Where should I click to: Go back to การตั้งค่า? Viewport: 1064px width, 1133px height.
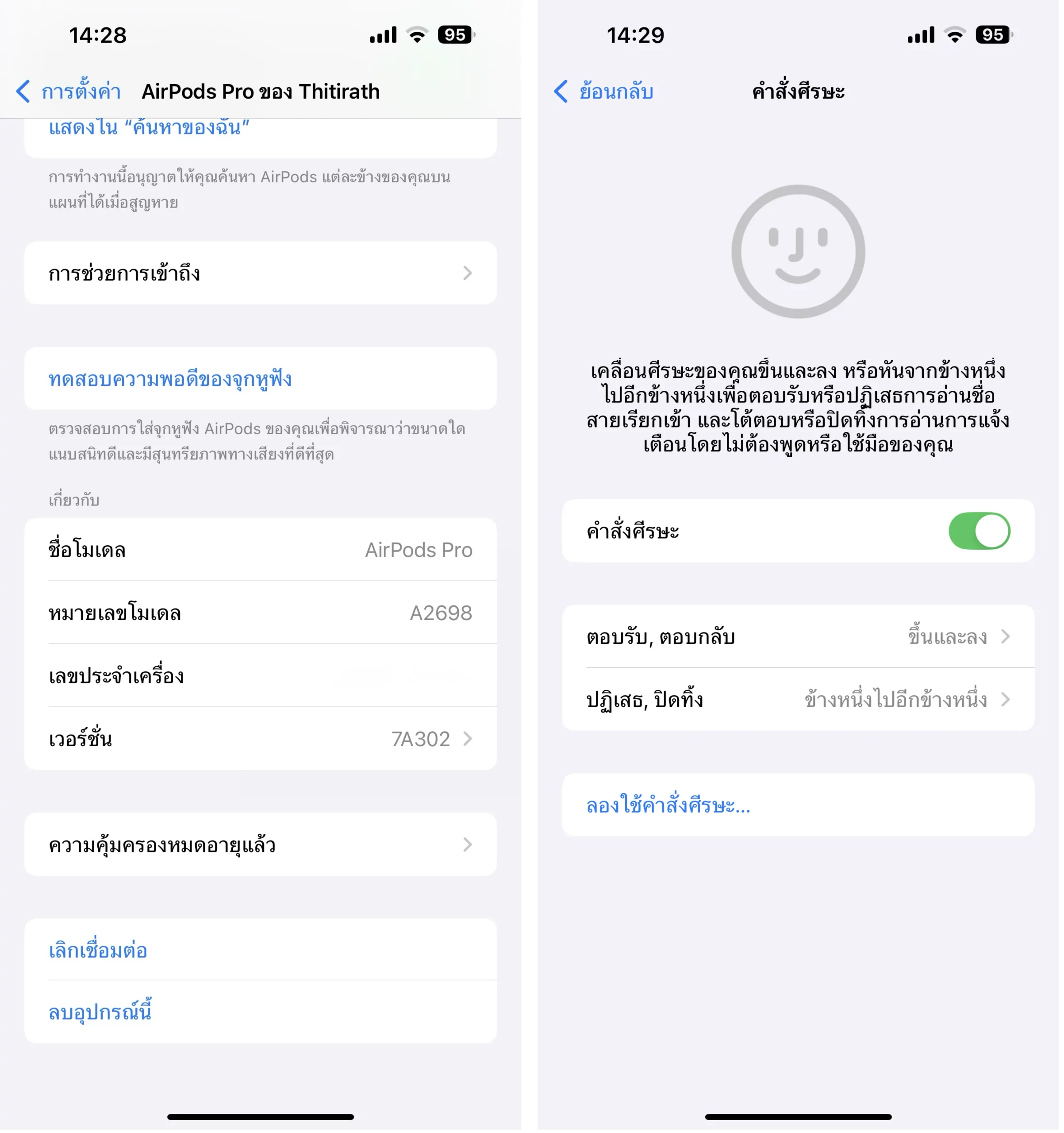tap(68, 92)
